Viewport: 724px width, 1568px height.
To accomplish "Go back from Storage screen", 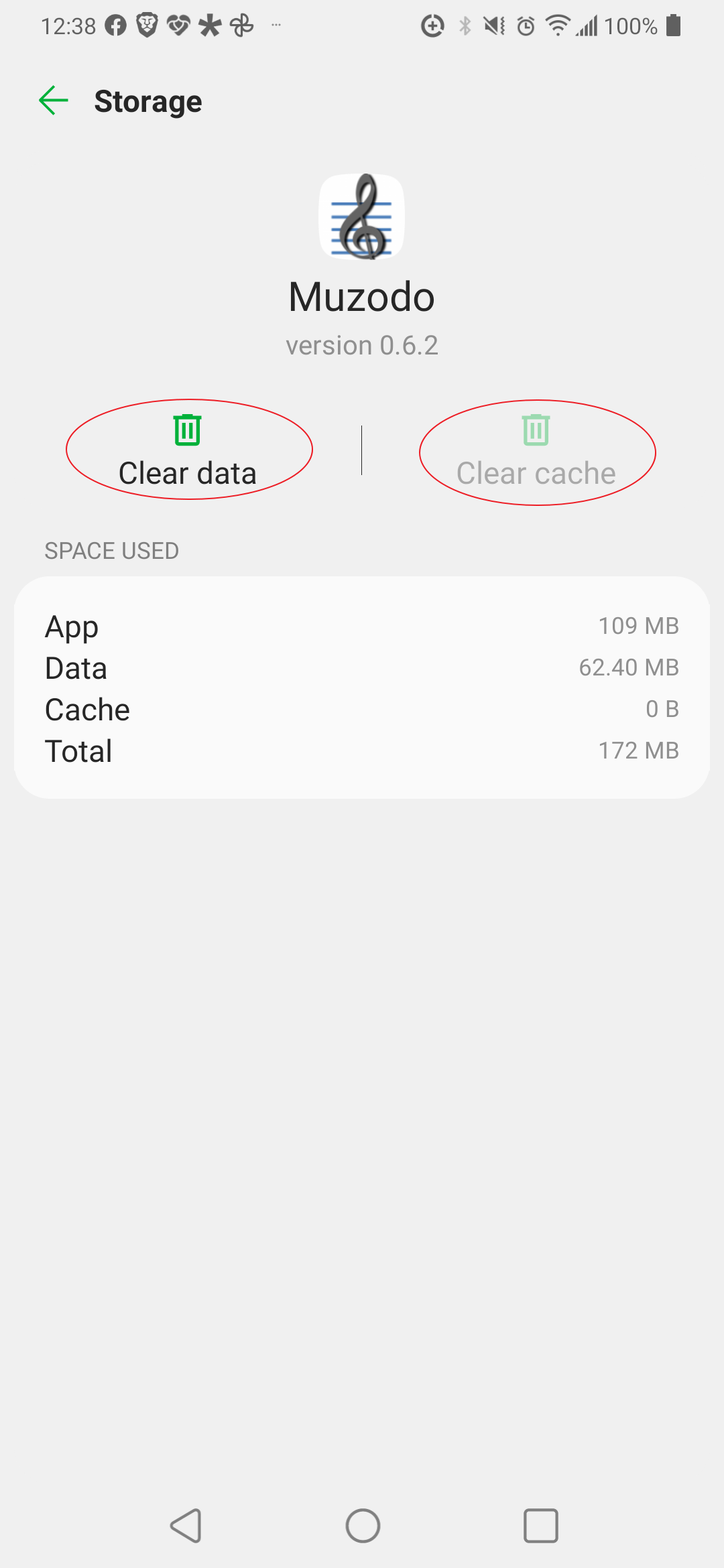I will tap(54, 101).
